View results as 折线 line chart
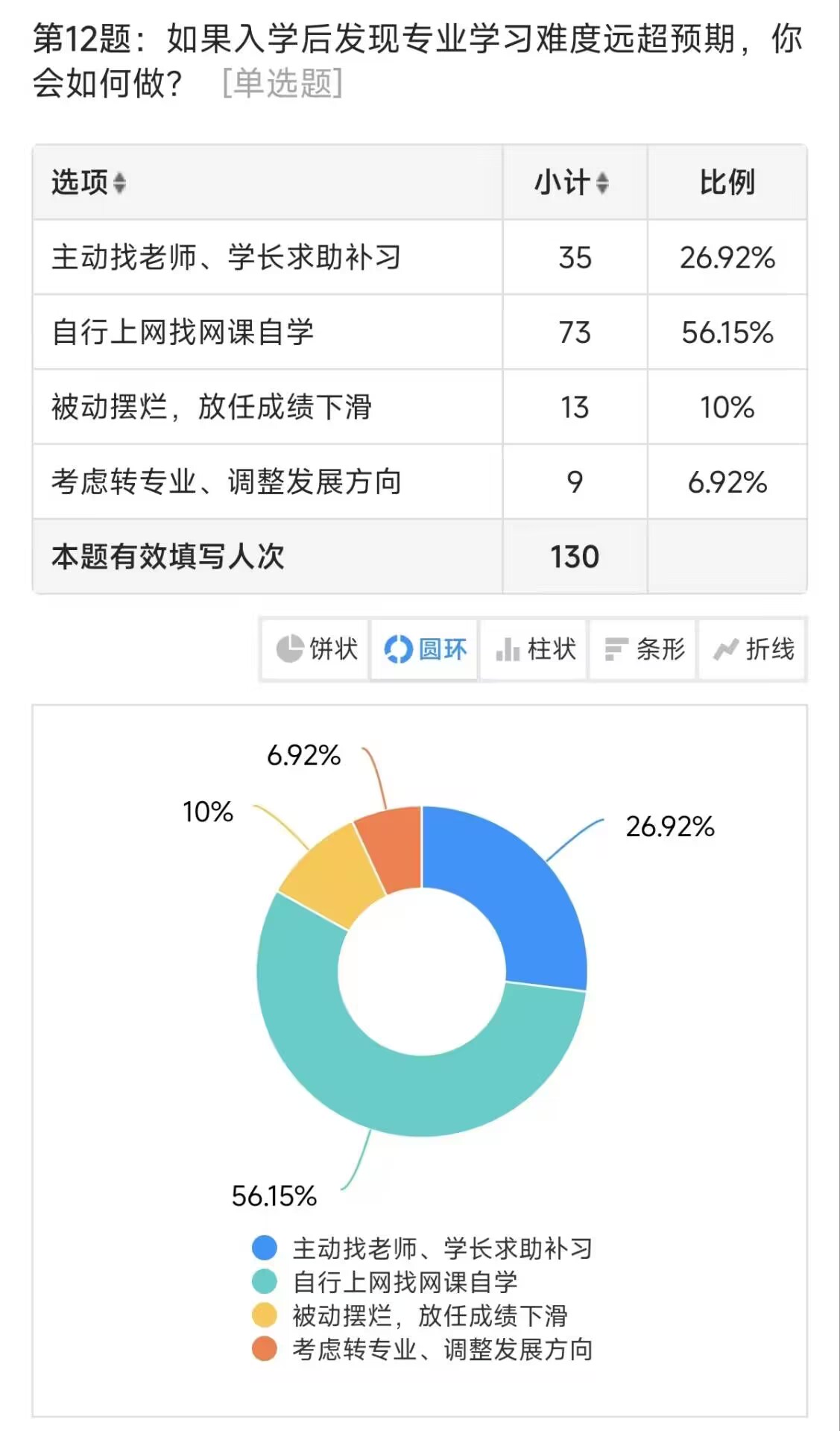 [752, 648]
